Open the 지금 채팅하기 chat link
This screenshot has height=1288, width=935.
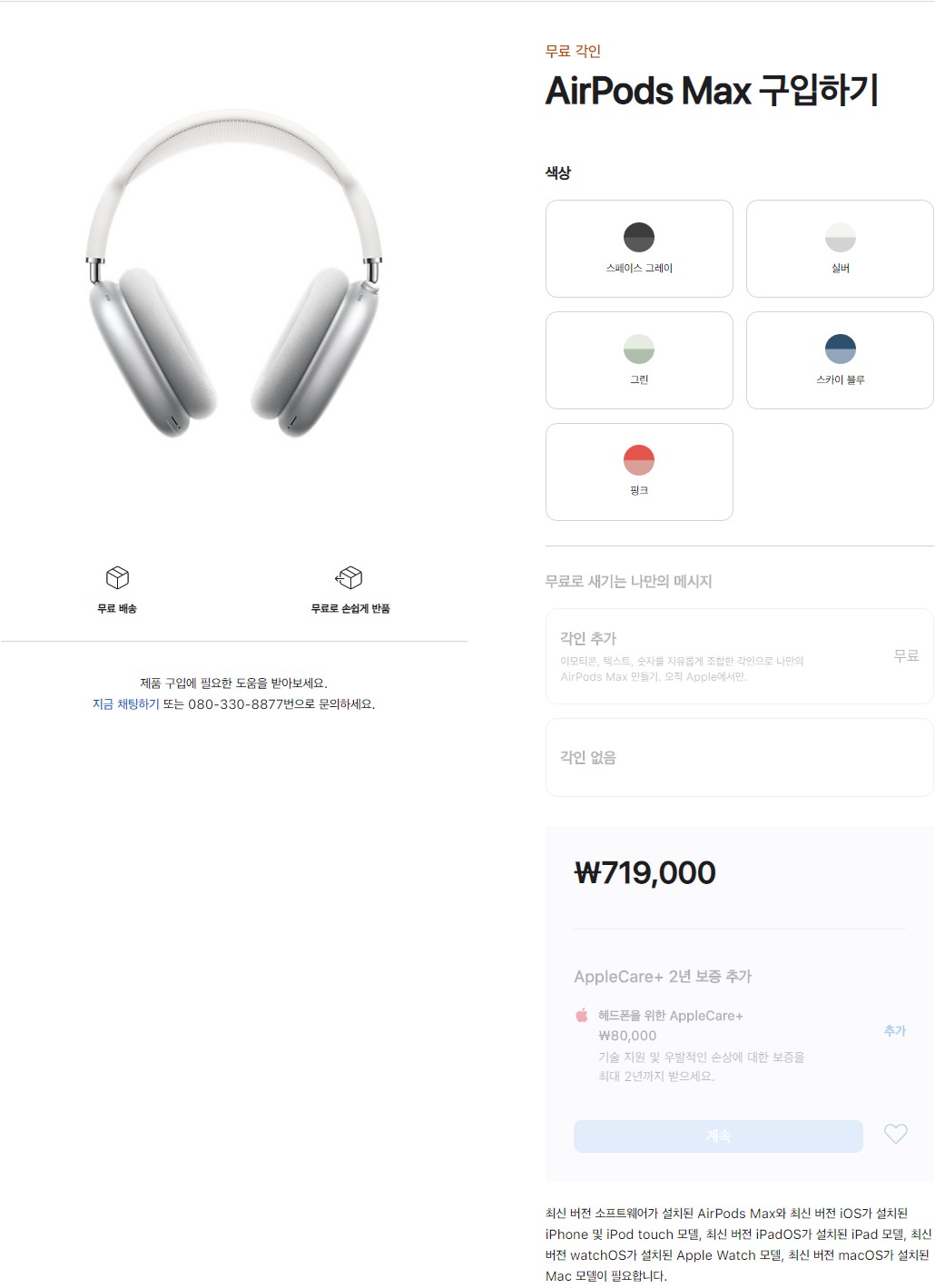[x=126, y=704]
